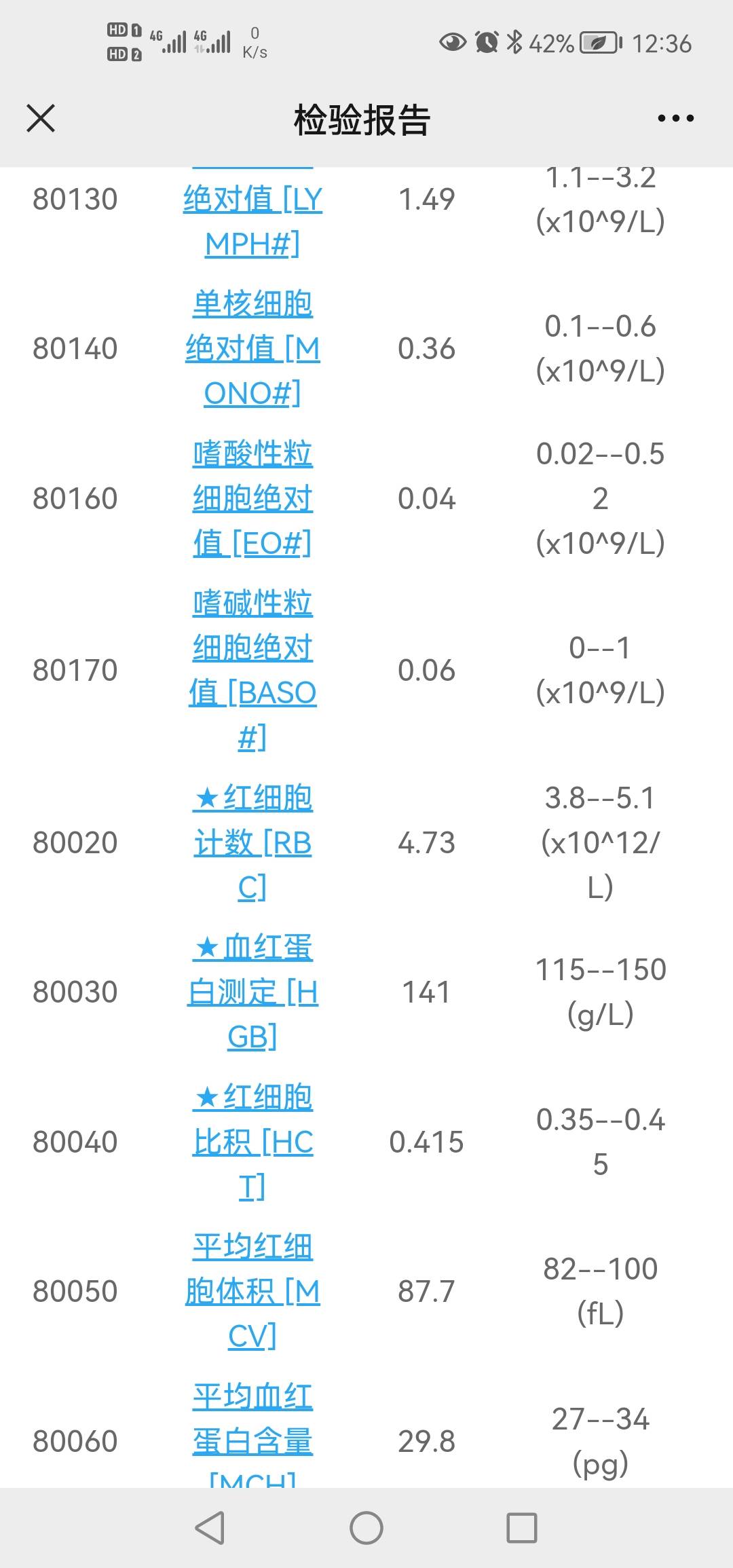Close the report with the X button
Image resolution: width=733 pixels, height=1568 pixels.
[39, 117]
